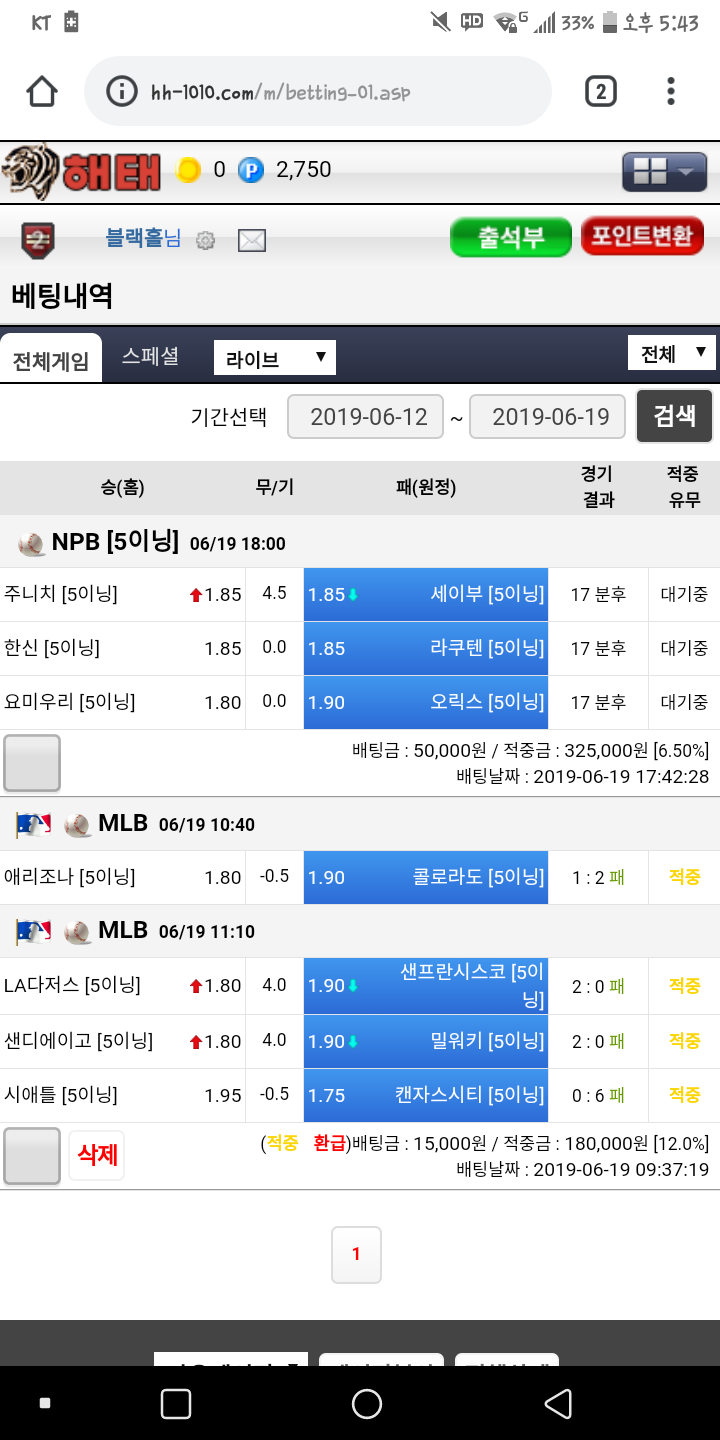Open the browser home page
The image size is (720, 1440).
pyautogui.click(x=42, y=92)
